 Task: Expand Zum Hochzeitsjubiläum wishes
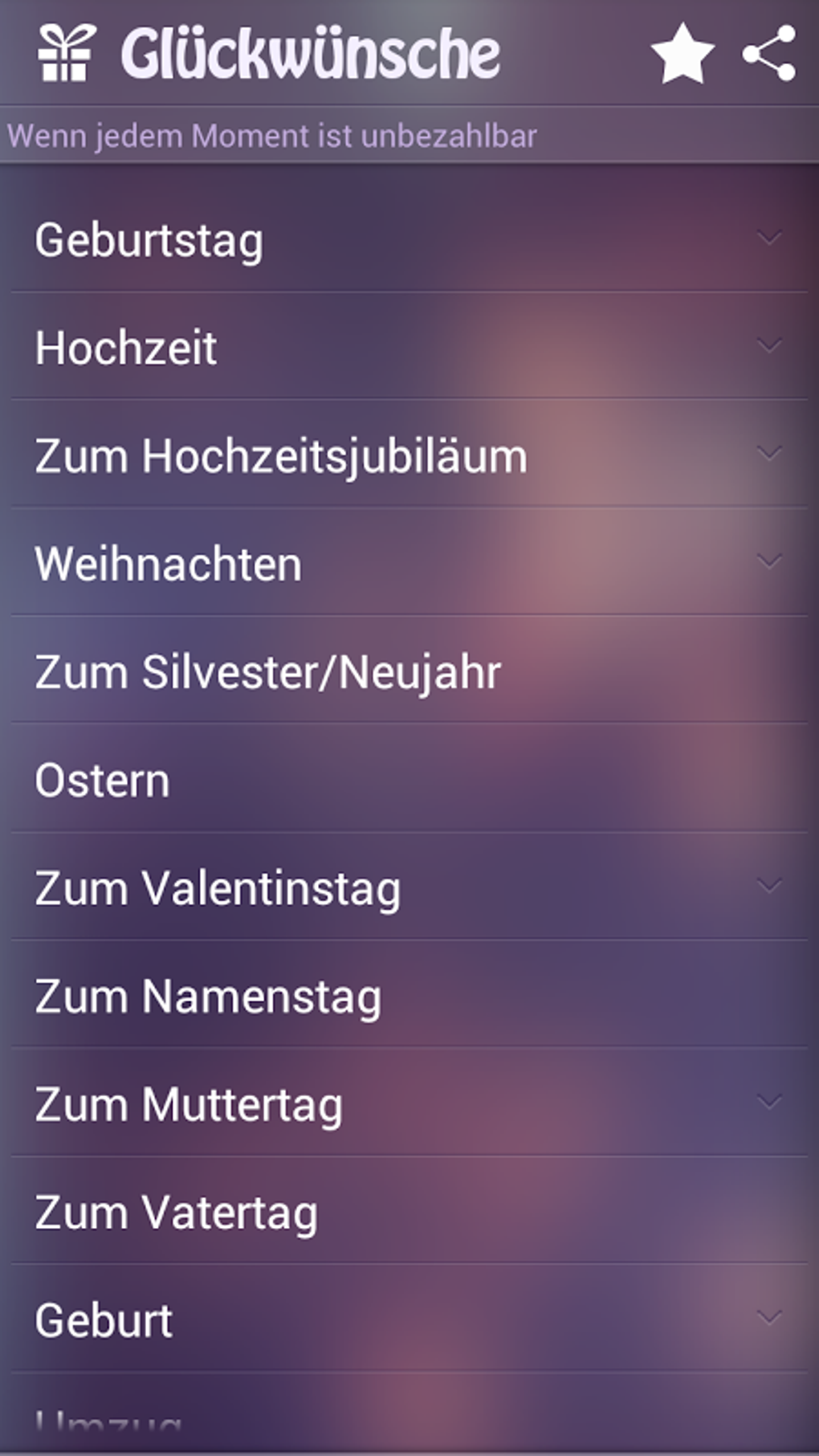409,455
